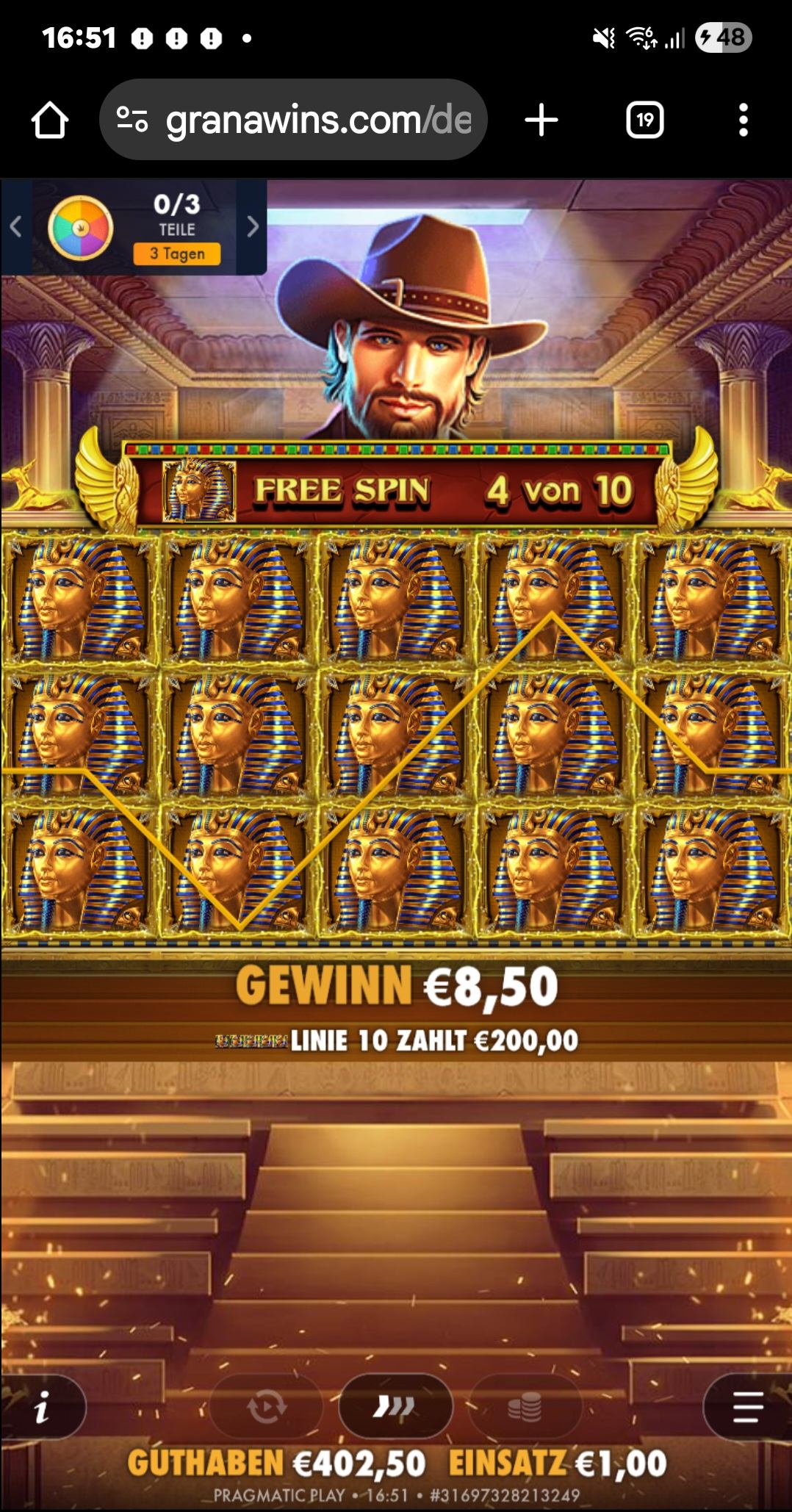This screenshot has height=1512, width=792.
Task: Open the game hamburger menu
Action: pyautogui.click(x=746, y=1407)
